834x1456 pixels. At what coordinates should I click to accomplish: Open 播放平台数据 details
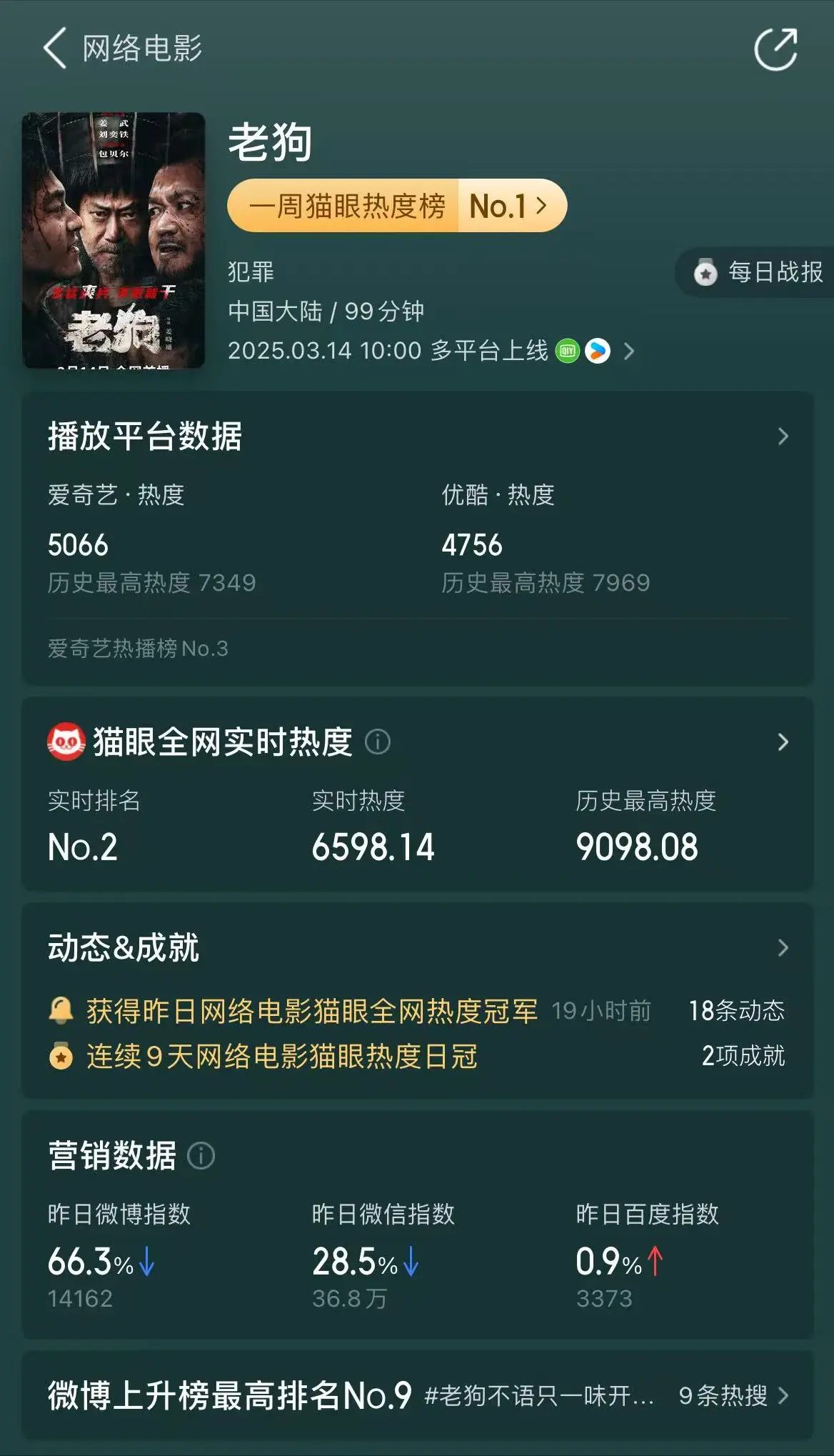point(783,437)
